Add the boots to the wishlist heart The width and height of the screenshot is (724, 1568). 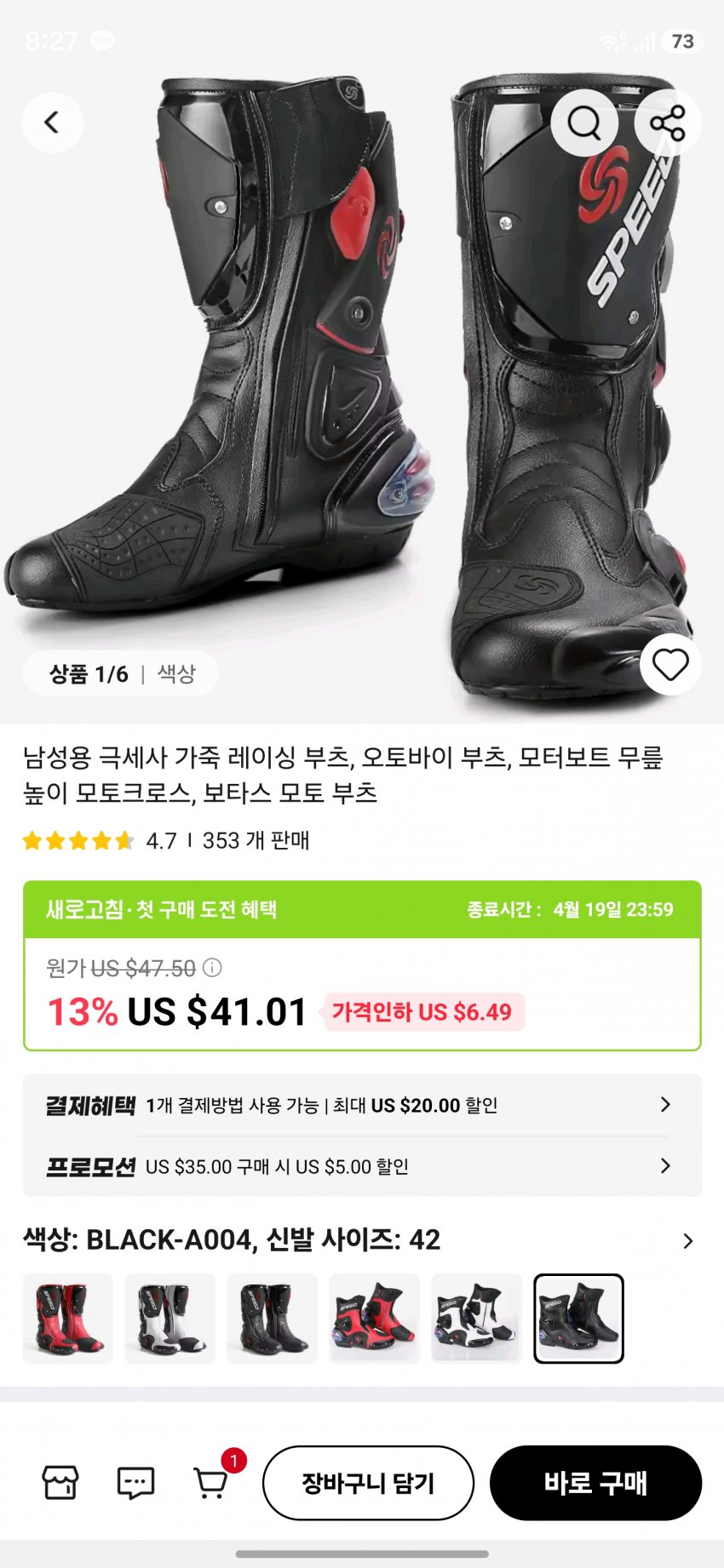point(670,665)
